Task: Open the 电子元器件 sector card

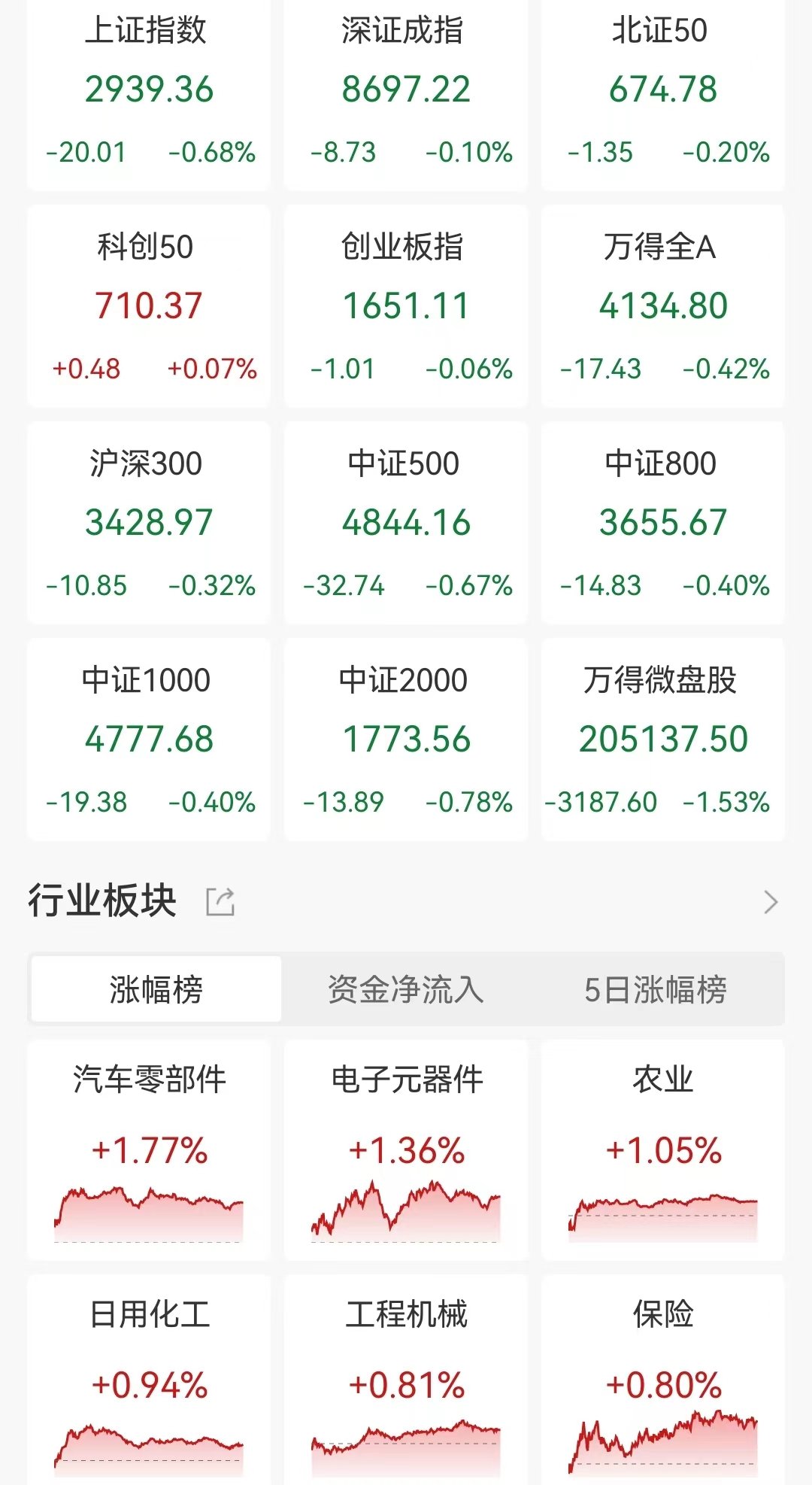Action: tap(406, 1150)
